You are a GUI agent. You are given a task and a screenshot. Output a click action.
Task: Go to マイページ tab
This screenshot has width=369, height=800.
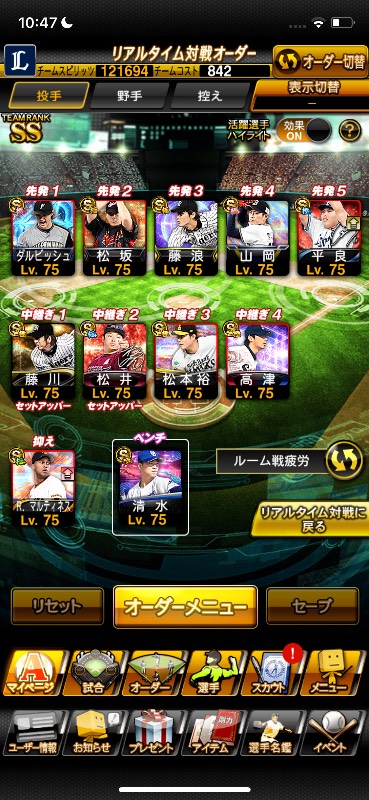33,673
